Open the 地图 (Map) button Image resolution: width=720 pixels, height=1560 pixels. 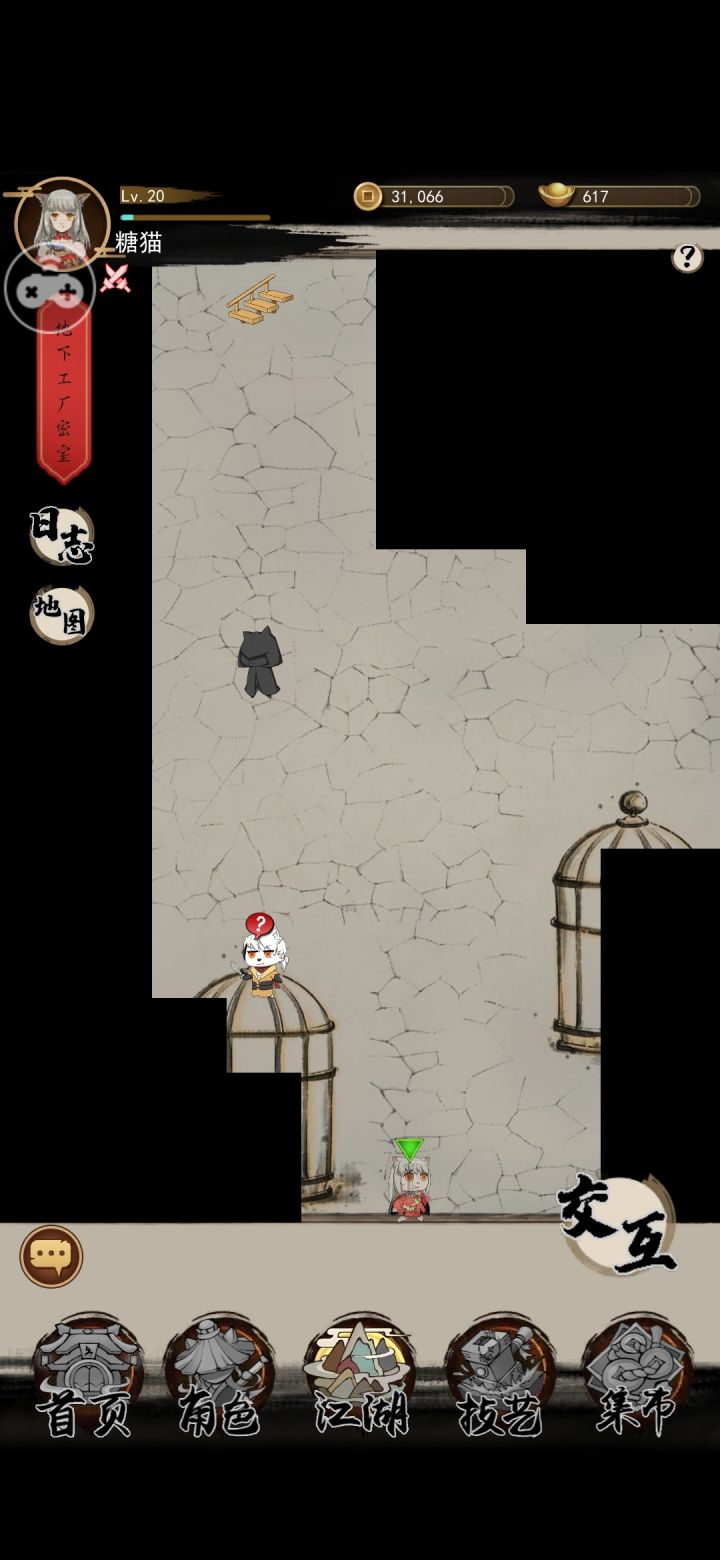(60, 612)
